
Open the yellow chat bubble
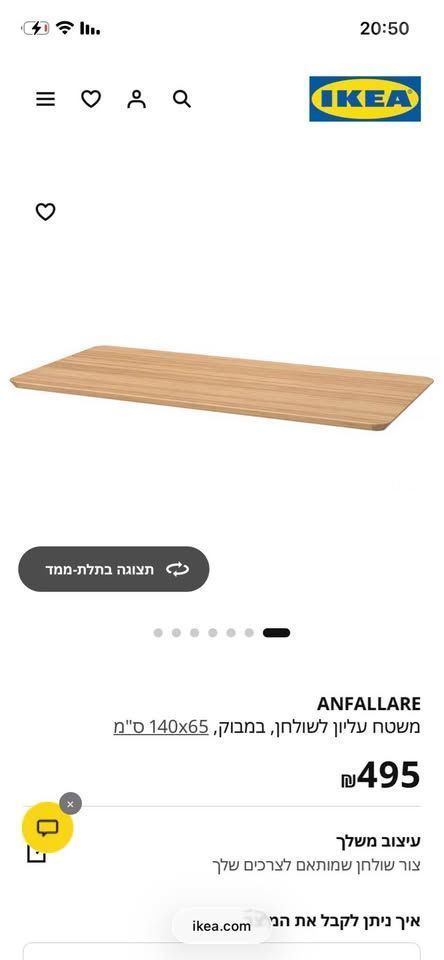(48, 828)
